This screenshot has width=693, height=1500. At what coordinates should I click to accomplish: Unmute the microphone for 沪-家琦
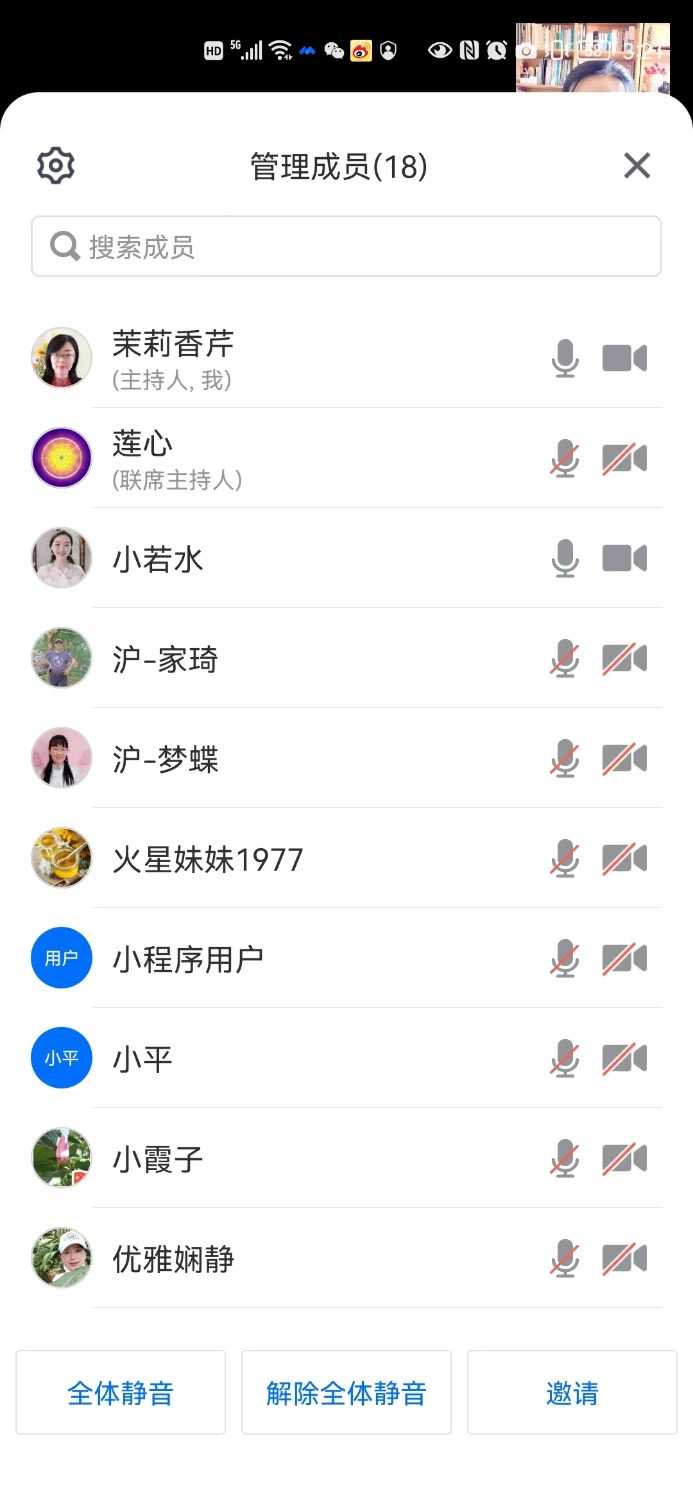[565, 658]
